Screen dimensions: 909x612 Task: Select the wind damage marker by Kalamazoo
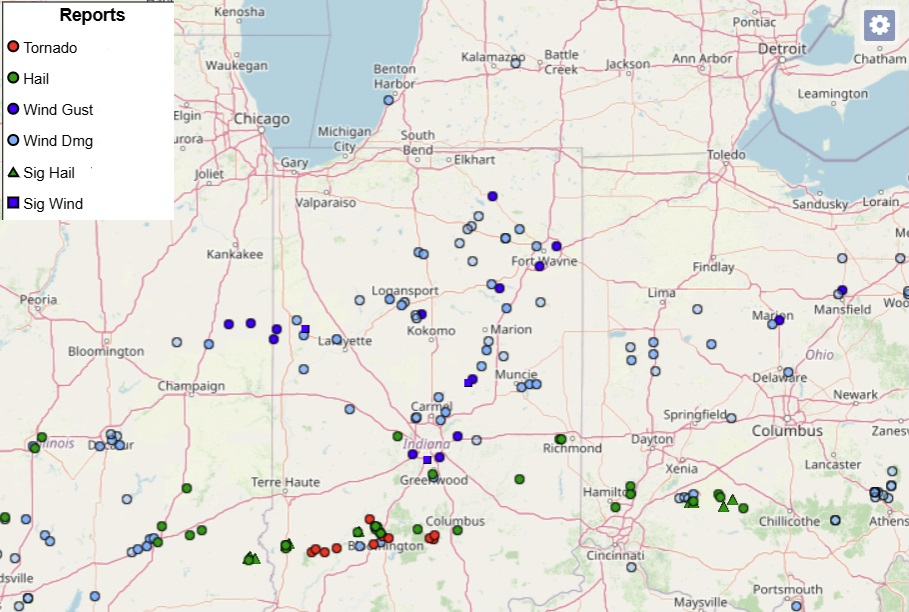click(x=516, y=61)
